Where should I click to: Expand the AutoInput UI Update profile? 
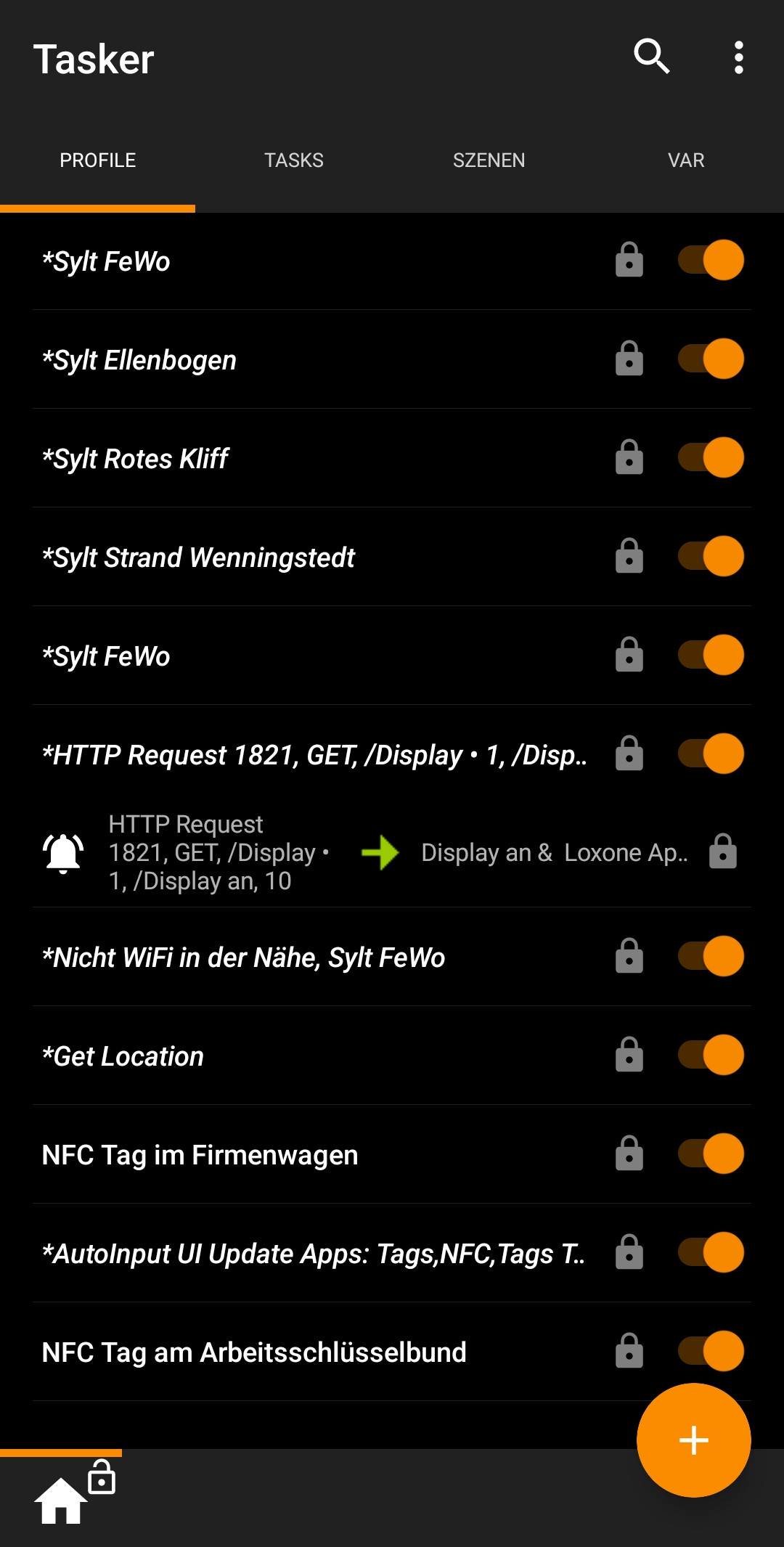pyautogui.click(x=314, y=1254)
